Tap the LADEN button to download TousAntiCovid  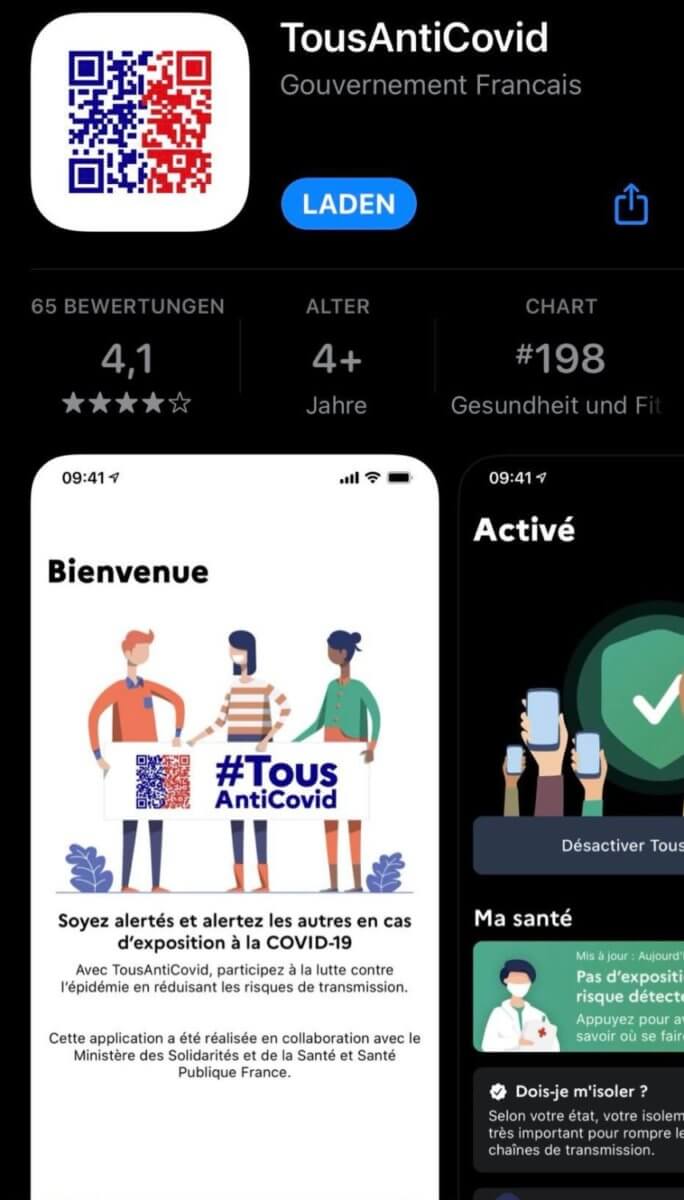pyautogui.click(x=348, y=204)
